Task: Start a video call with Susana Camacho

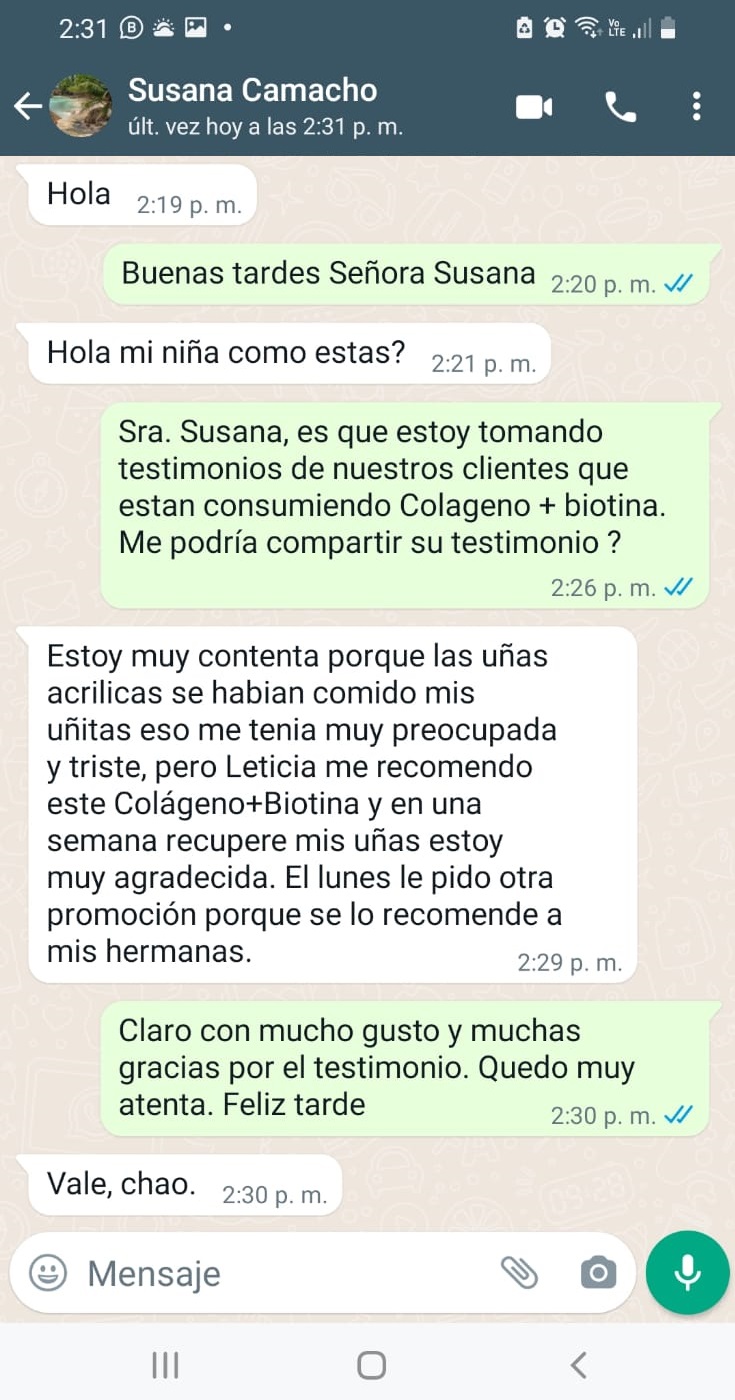Action: click(x=534, y=105)
